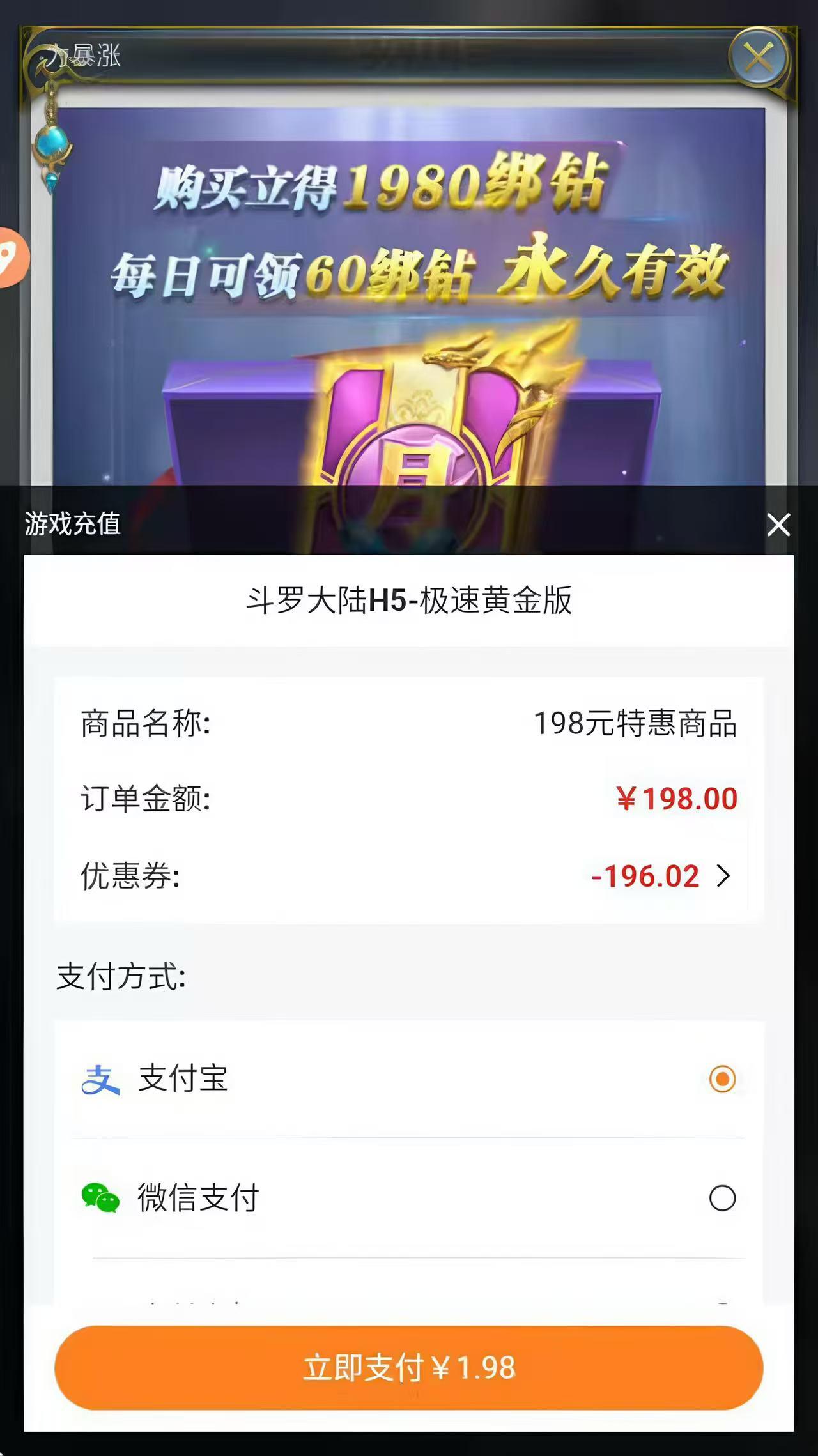This screenshot has height=1456, width=818.
Task: Select the 斗罗大陆H5-极速黄金版 title
Action: point(409,599)
